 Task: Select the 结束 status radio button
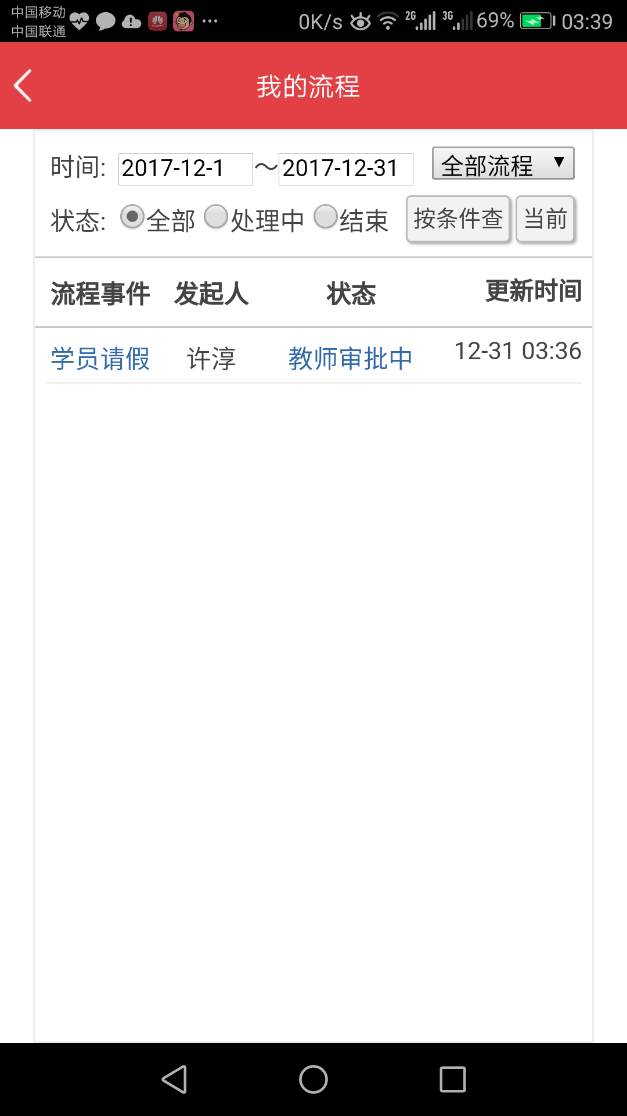(x=325, y=218)
